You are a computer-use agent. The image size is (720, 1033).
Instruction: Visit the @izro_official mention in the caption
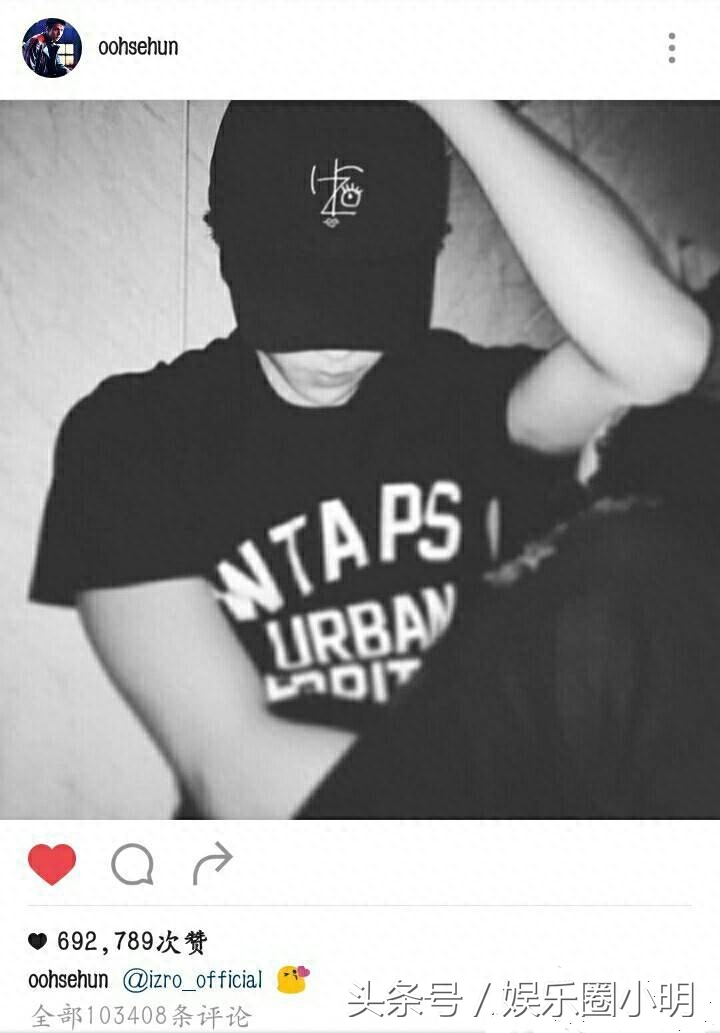point(192,979)
